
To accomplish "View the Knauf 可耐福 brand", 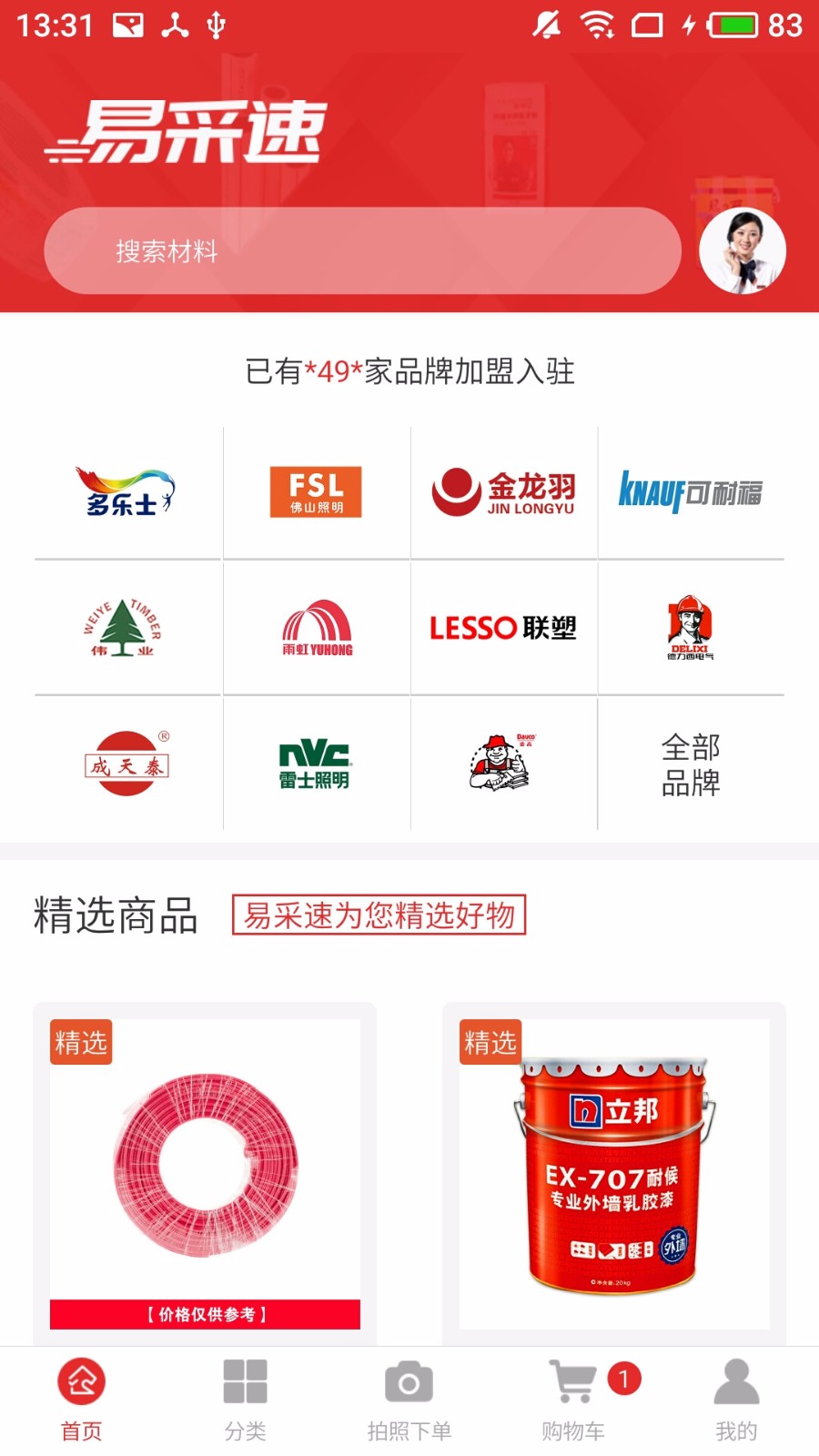I will tap(691, 492).
